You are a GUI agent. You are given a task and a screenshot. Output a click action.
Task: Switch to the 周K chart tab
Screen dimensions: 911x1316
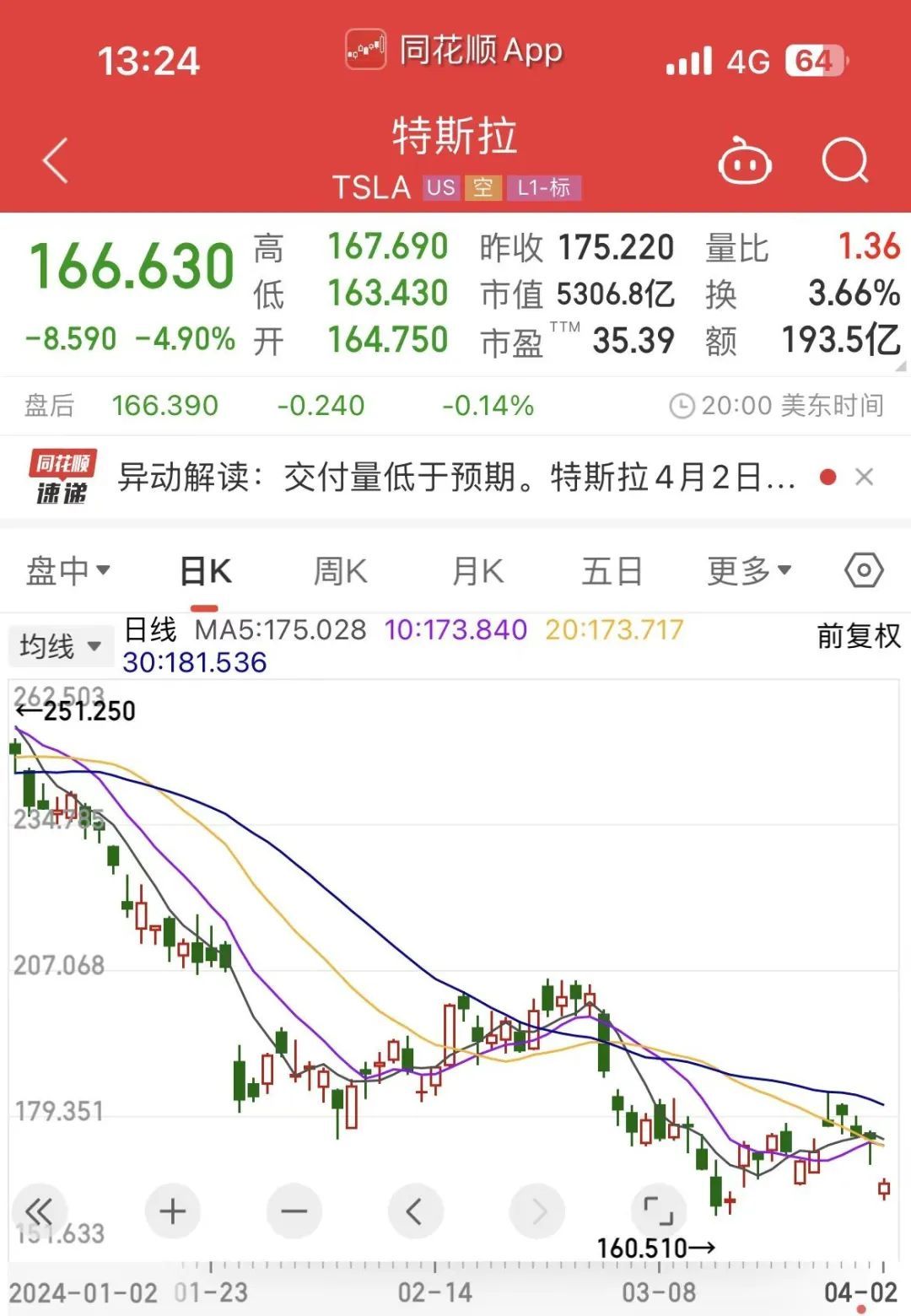click(x=340, y=571)
